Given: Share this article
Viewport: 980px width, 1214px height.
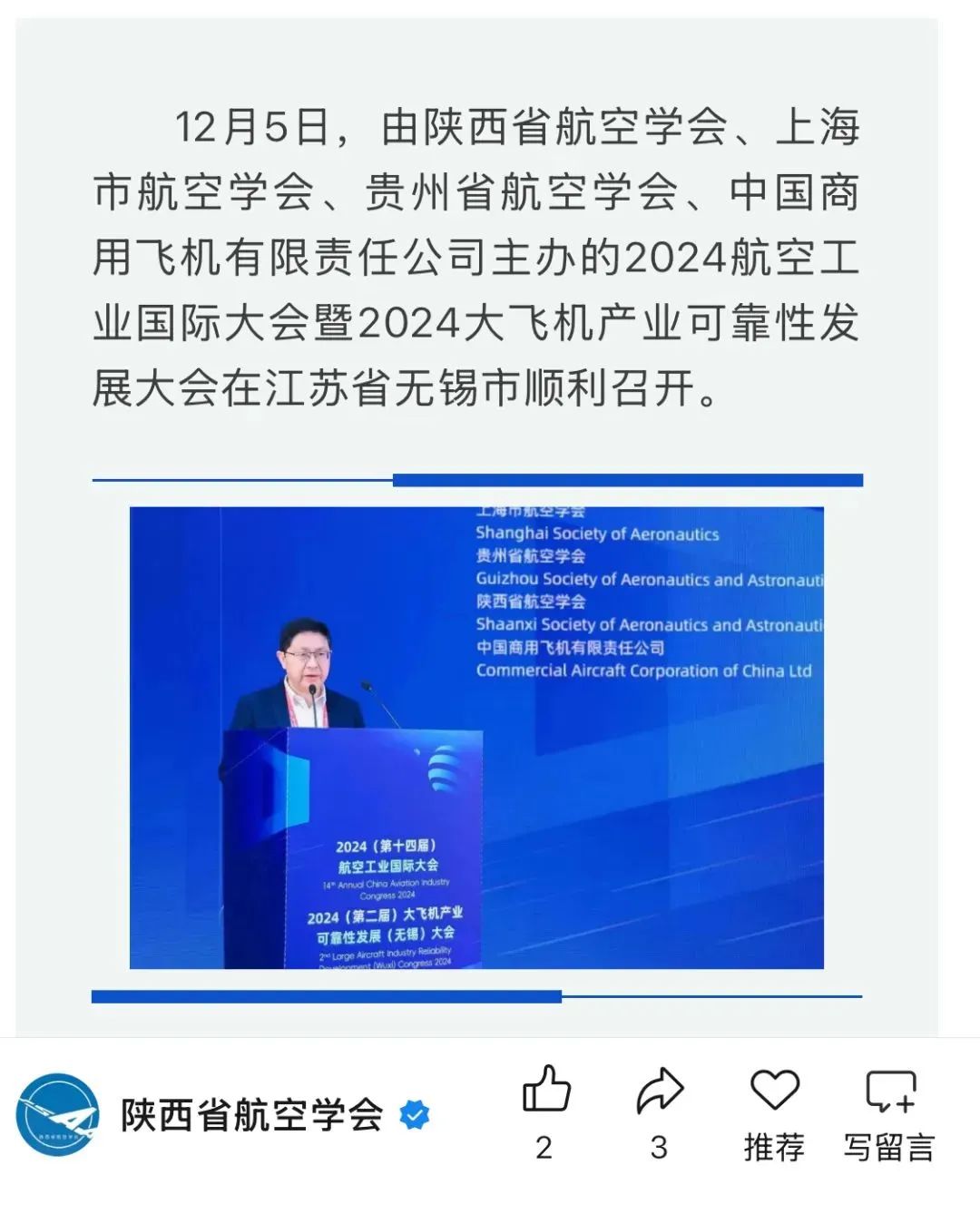Looking at the screenshot, I should (659, 1091).
